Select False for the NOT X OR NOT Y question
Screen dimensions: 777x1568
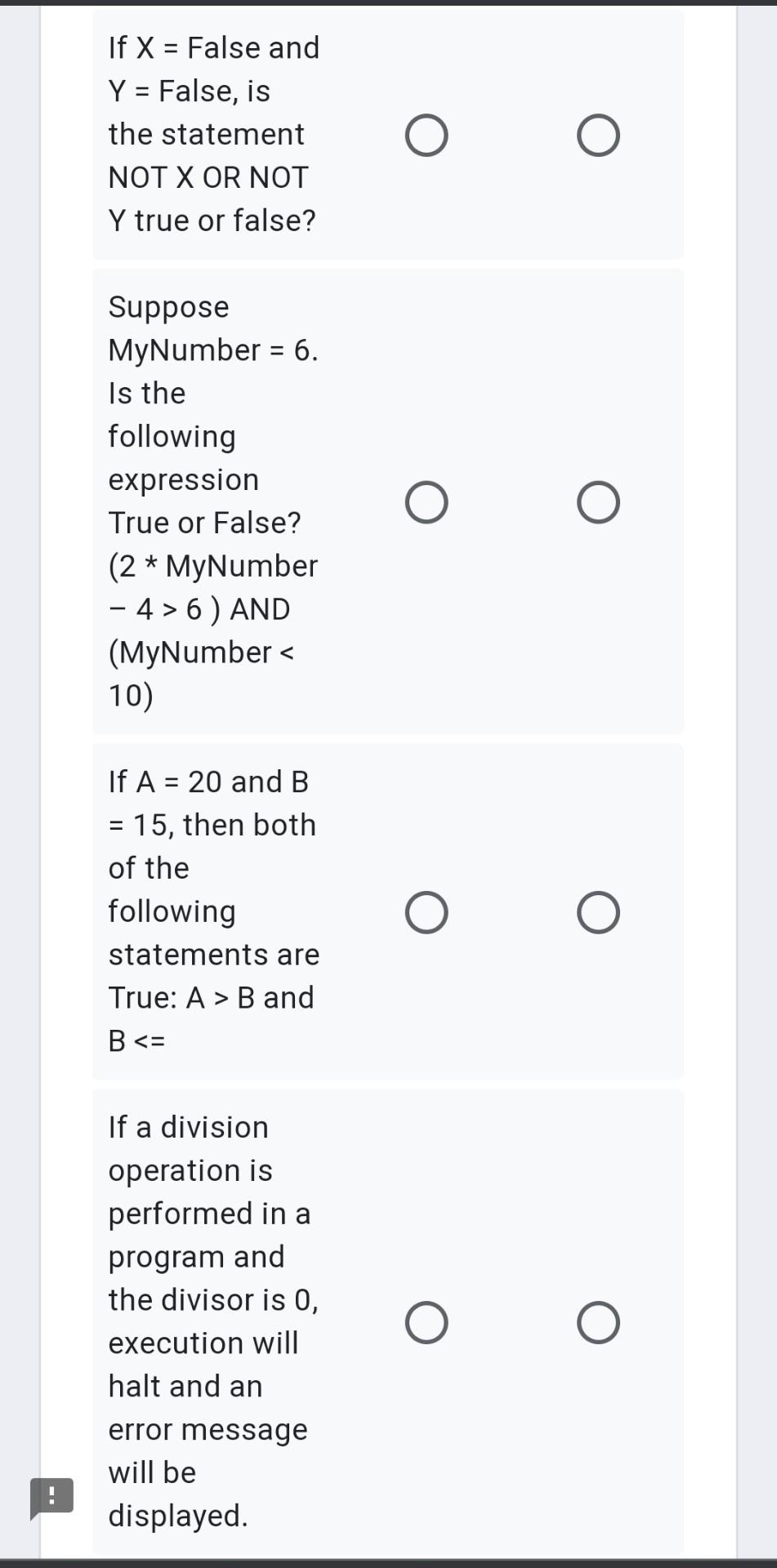pyautogui.click(x=599, y=135)
